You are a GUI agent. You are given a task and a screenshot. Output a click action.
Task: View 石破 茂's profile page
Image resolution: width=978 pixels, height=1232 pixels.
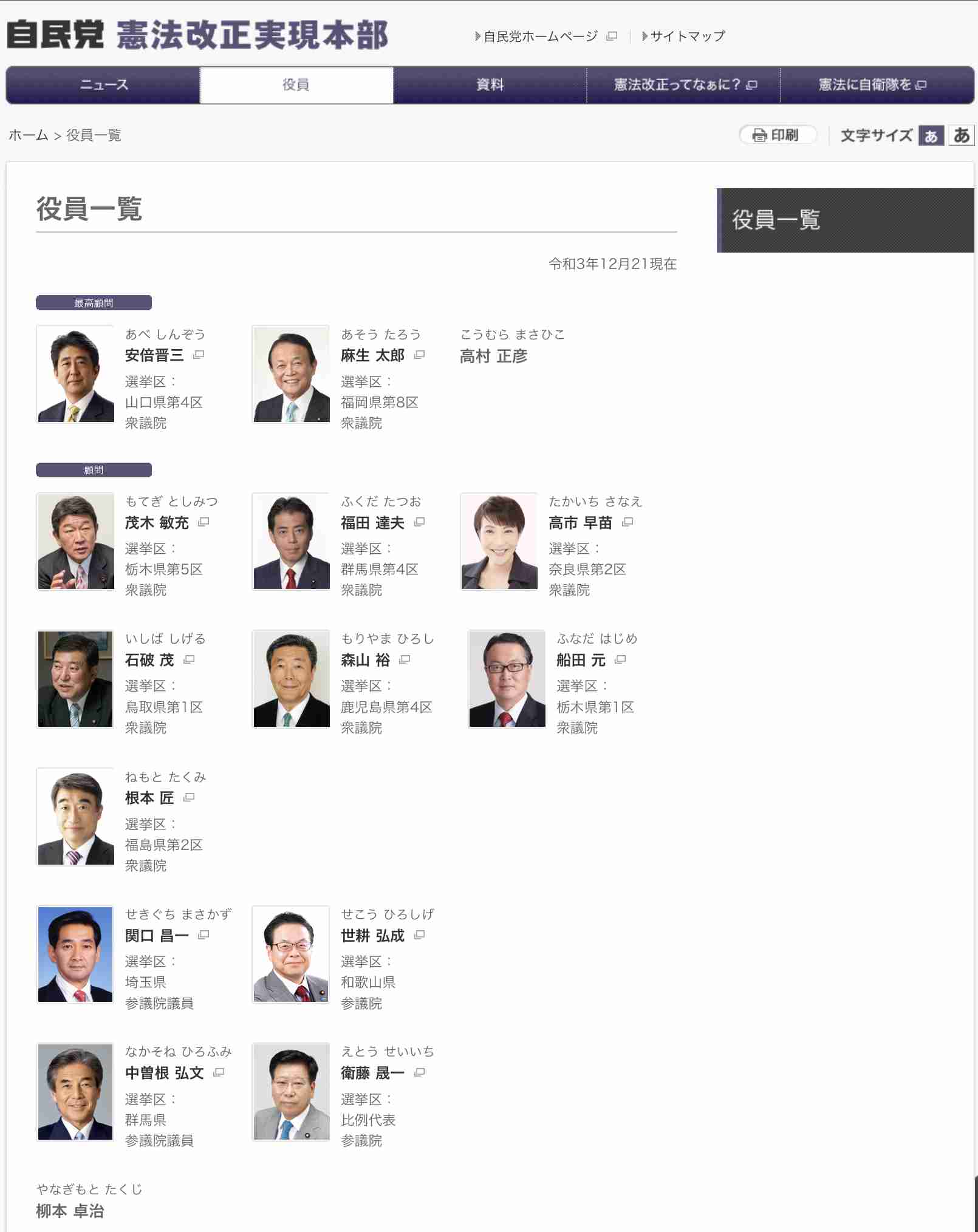pos(149,660)
